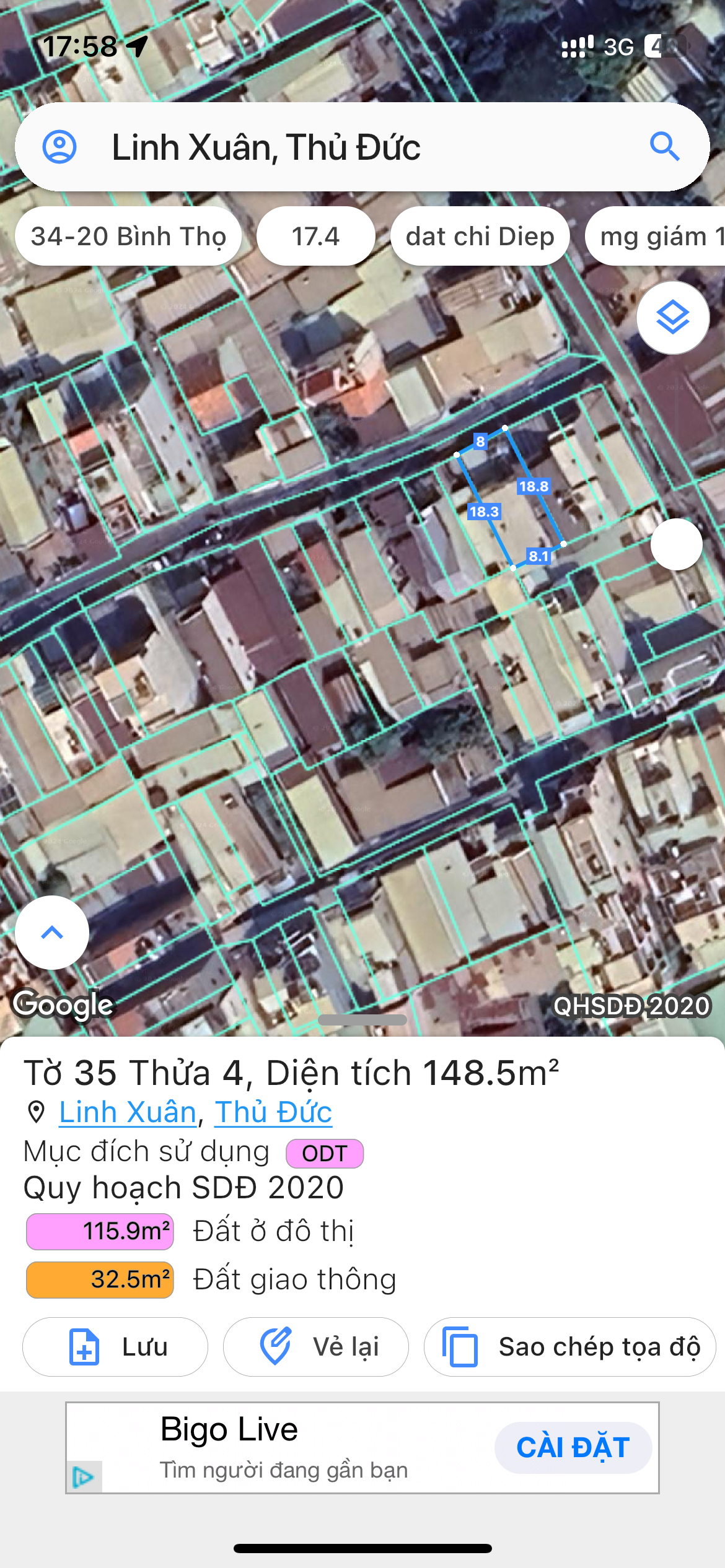Open the ad choices icon on the banner

pos(84,1477)
